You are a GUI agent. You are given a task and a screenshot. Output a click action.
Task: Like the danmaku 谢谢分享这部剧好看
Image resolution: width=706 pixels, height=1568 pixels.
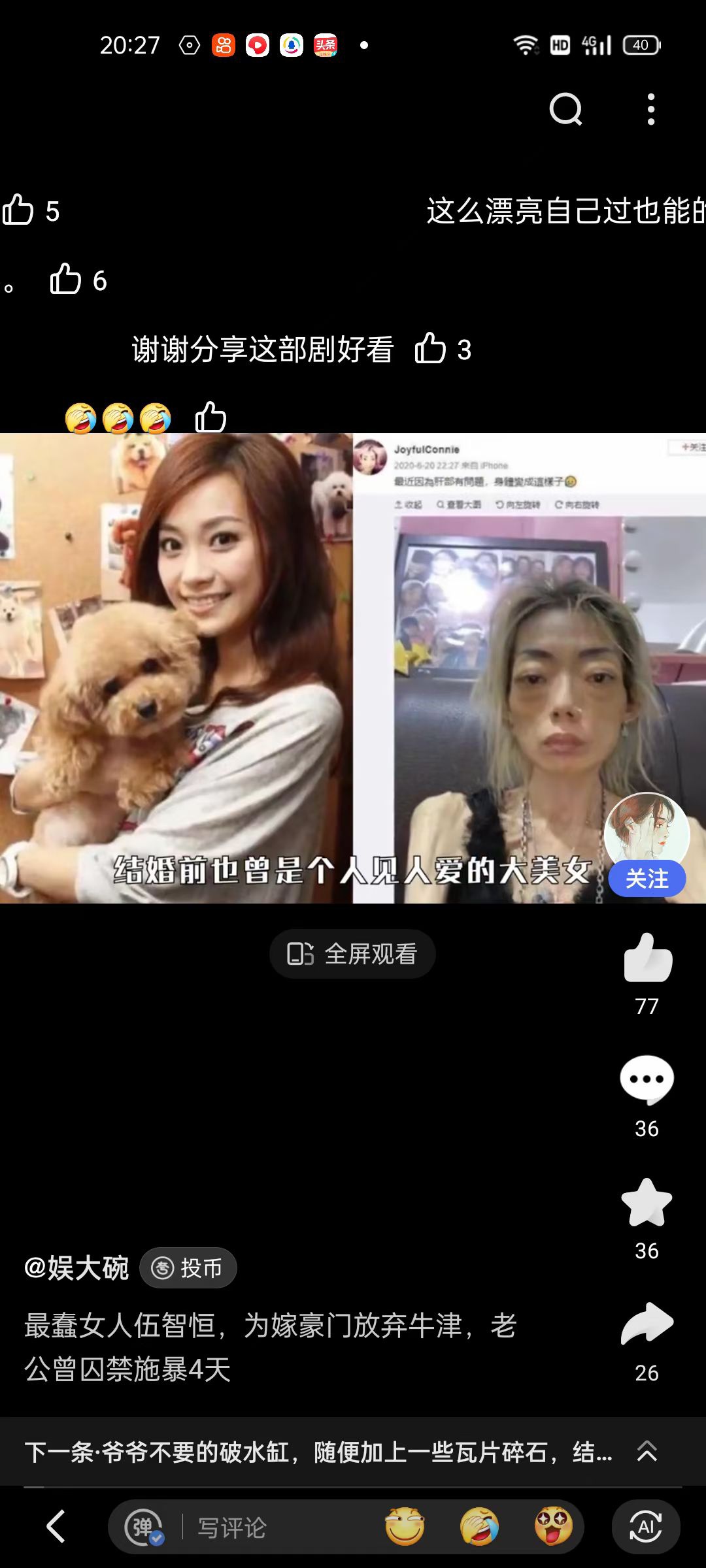coord(431,348)
